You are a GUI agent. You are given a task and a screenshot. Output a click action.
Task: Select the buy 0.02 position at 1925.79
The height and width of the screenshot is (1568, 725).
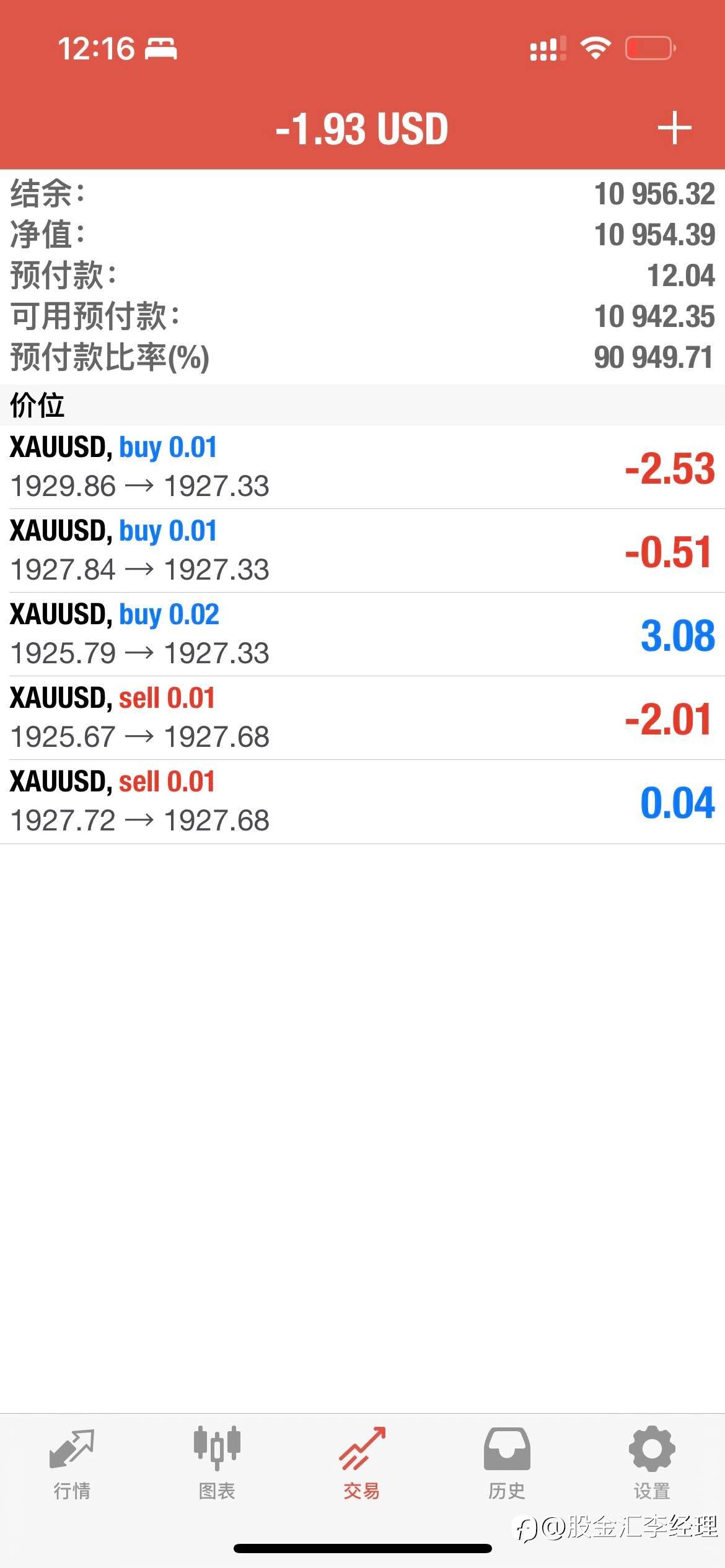coord(362,634)
